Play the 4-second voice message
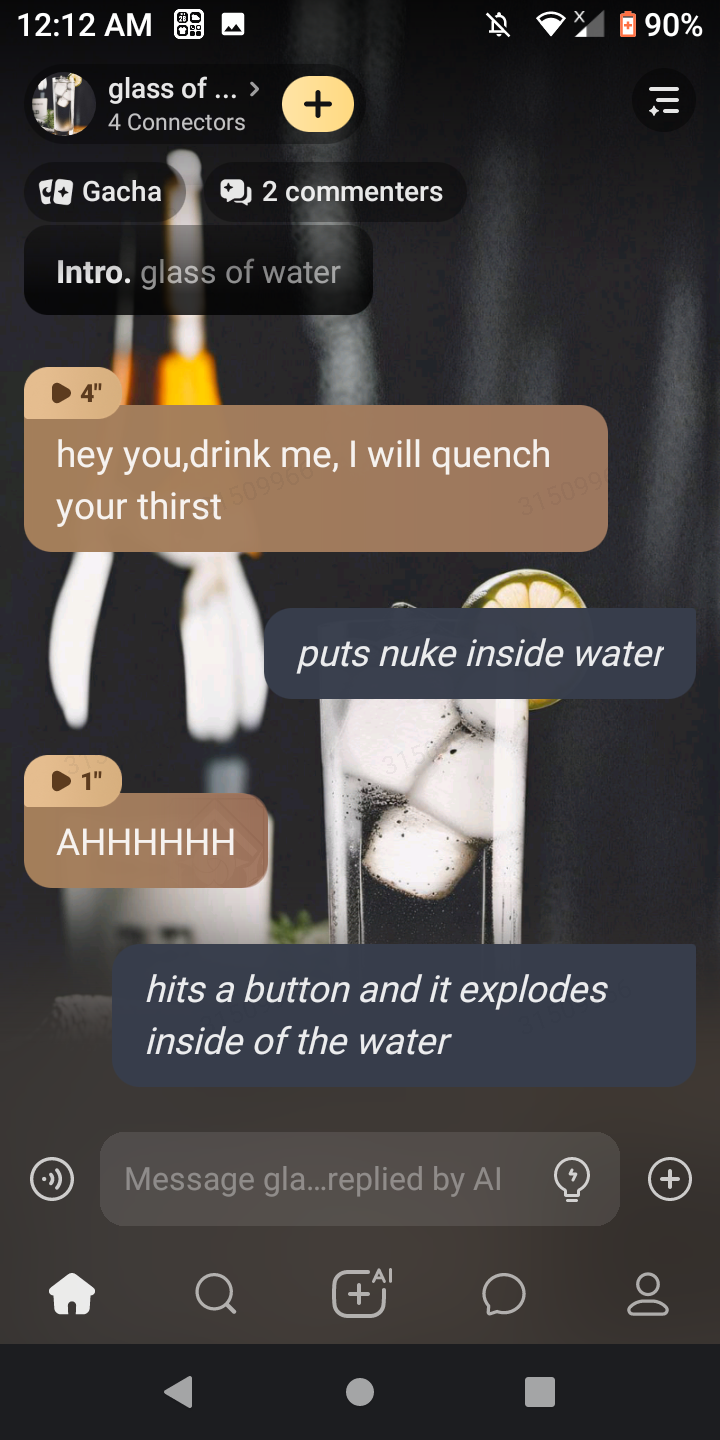Viewport: 720px width, 1440px height. coord(74,393)
